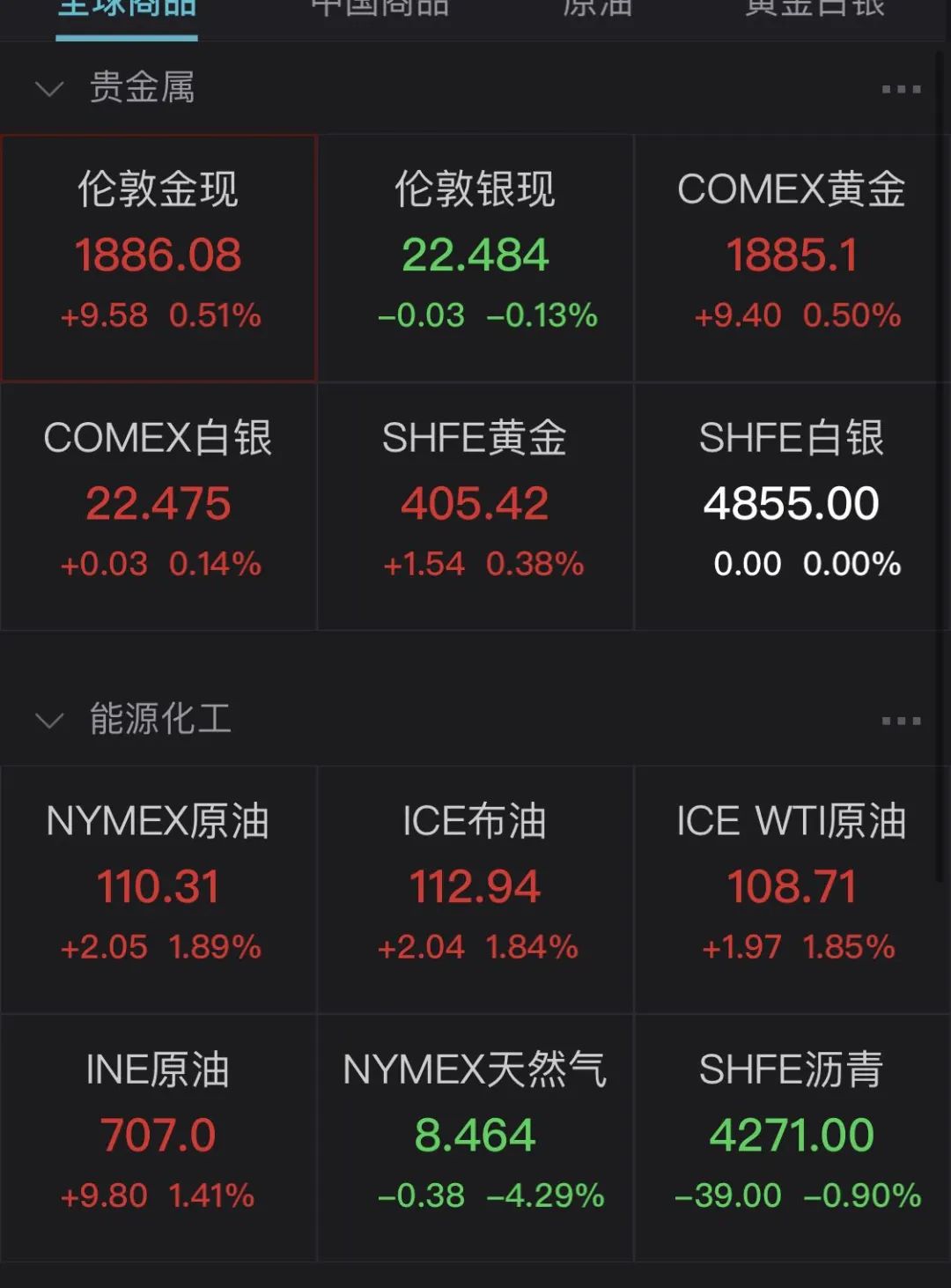This screenshot has height=1288, width=951.
Task: View the SHFE白银 quote
Action: (792, 506)
